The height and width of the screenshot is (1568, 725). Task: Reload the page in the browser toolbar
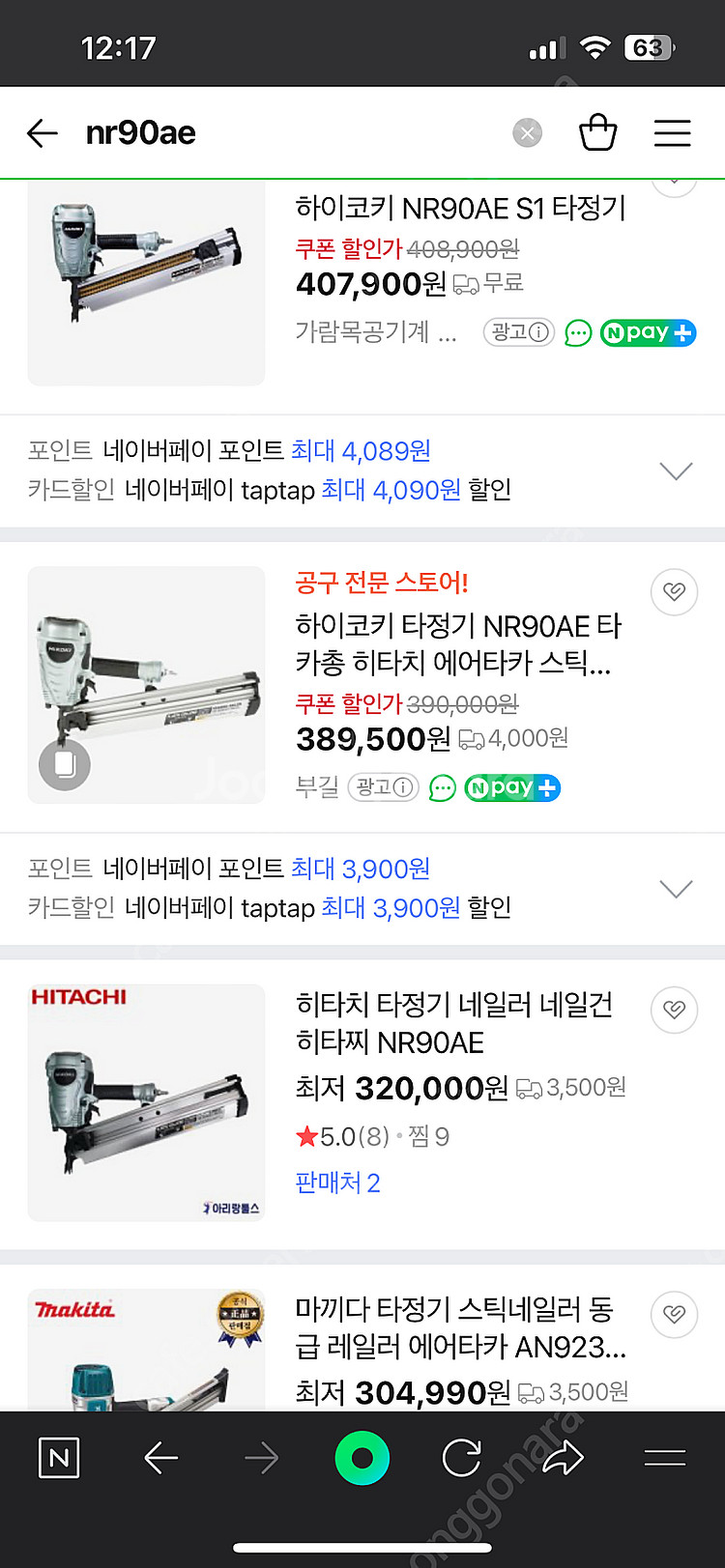[x=461, y=1458]
